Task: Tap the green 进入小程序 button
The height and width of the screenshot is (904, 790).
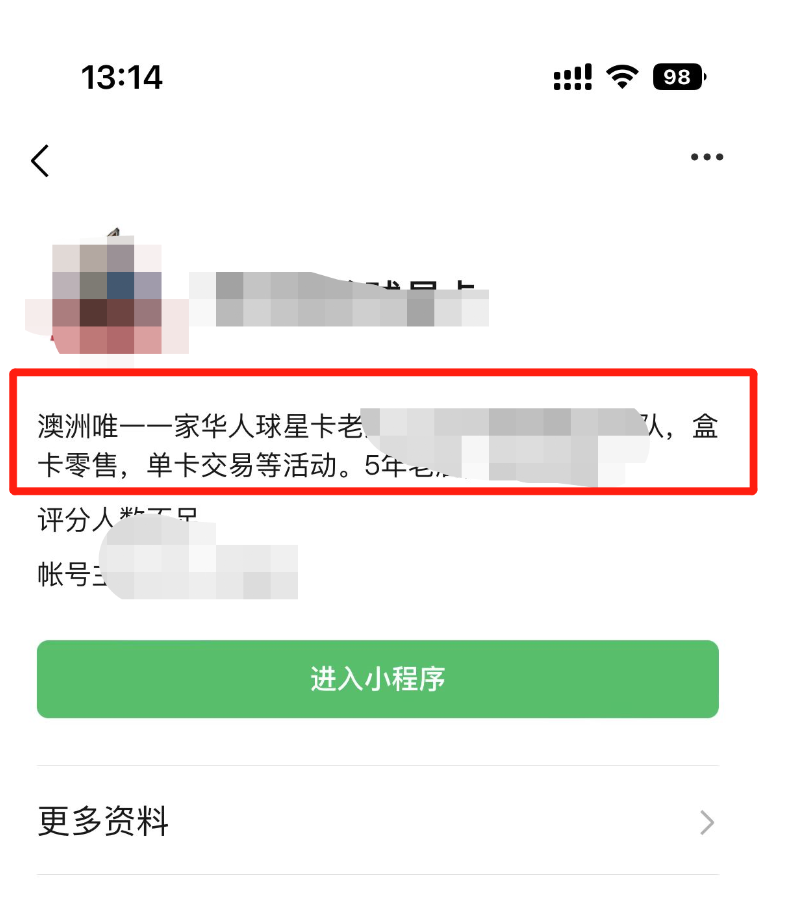Action: tap(378, 679)
